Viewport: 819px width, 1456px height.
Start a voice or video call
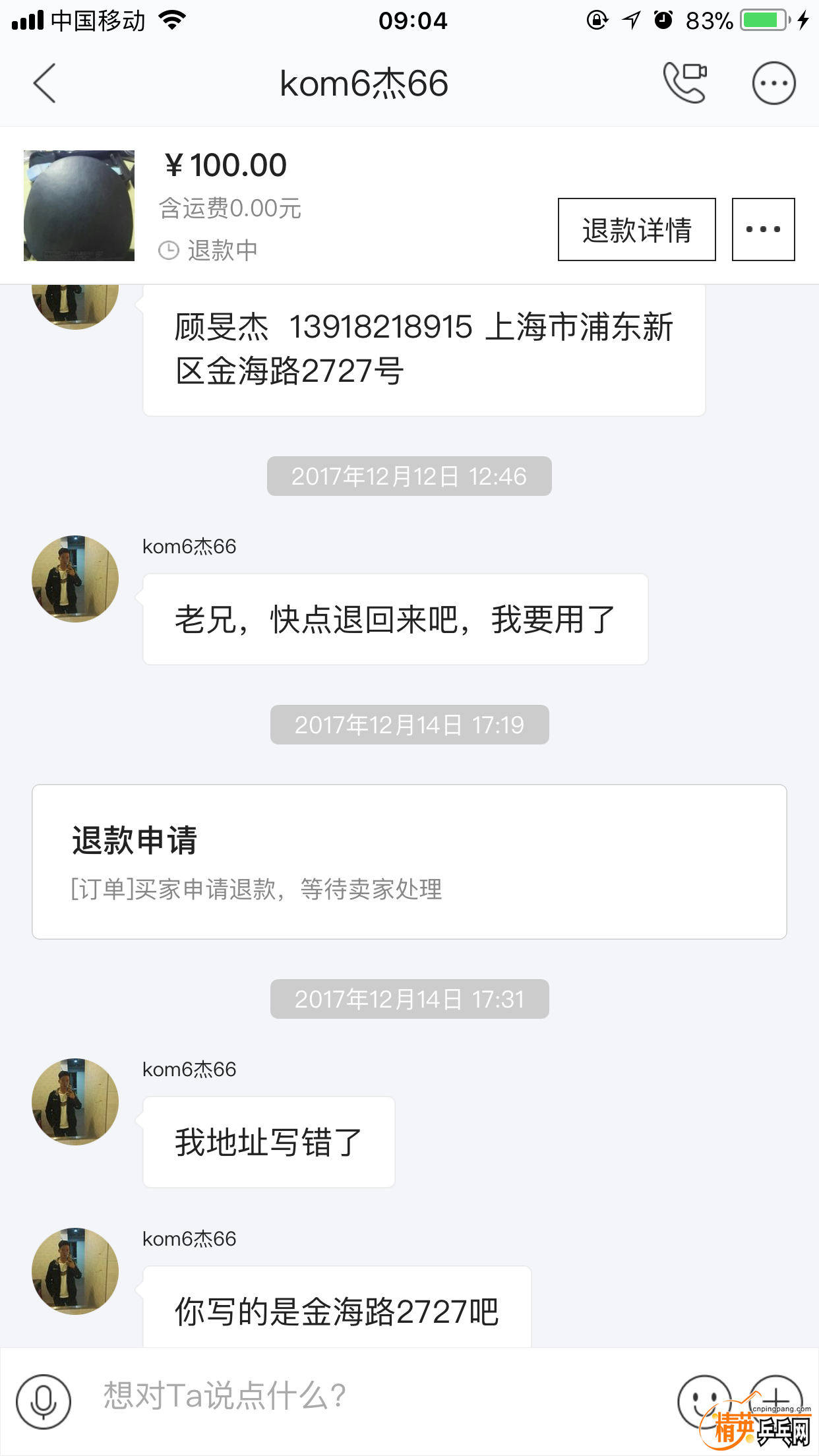pos(684,84)
